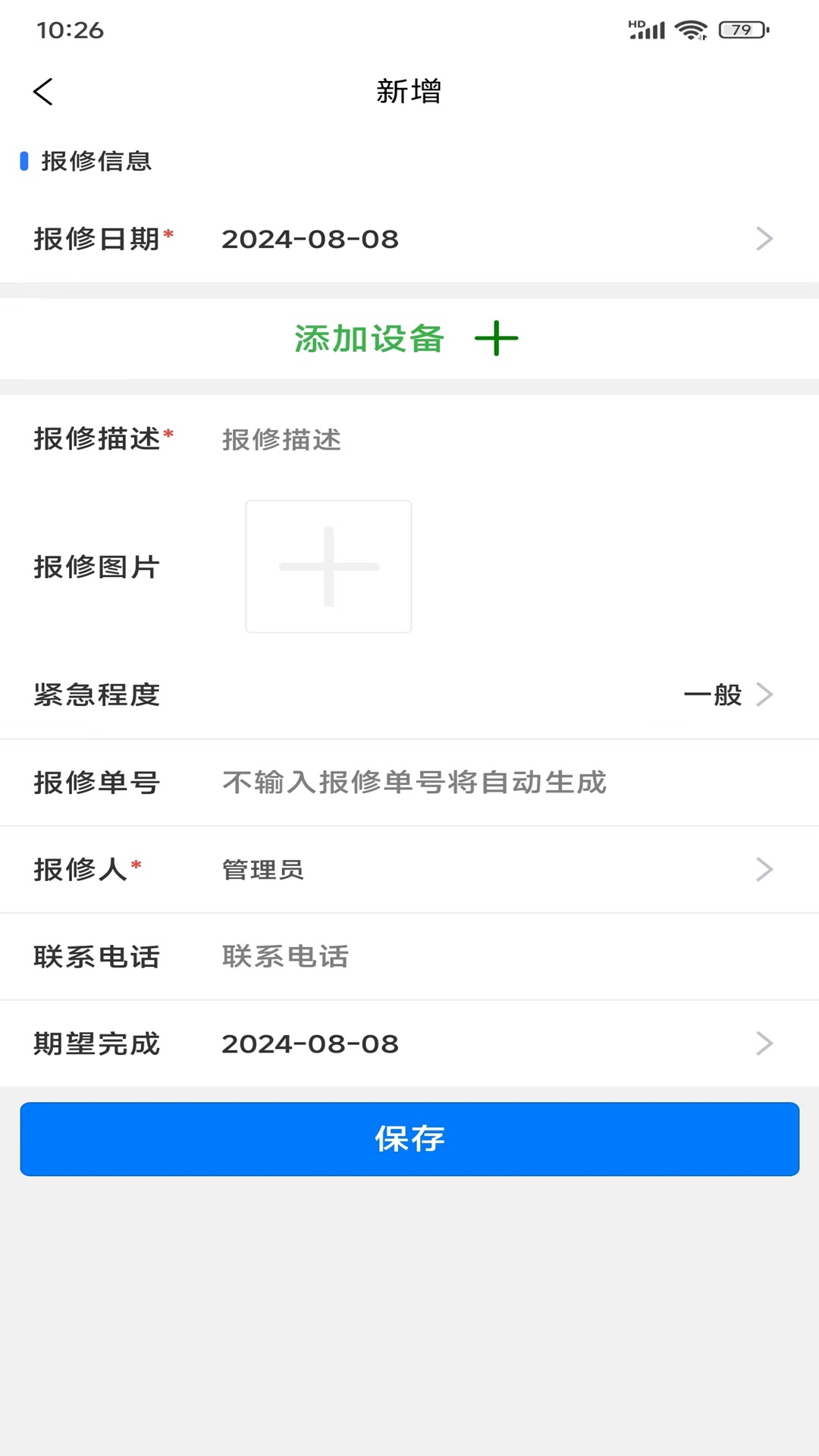Tap the back arrow to exit 新增 page
This screenshot has width=819, height=1456.
pos(43,92)
